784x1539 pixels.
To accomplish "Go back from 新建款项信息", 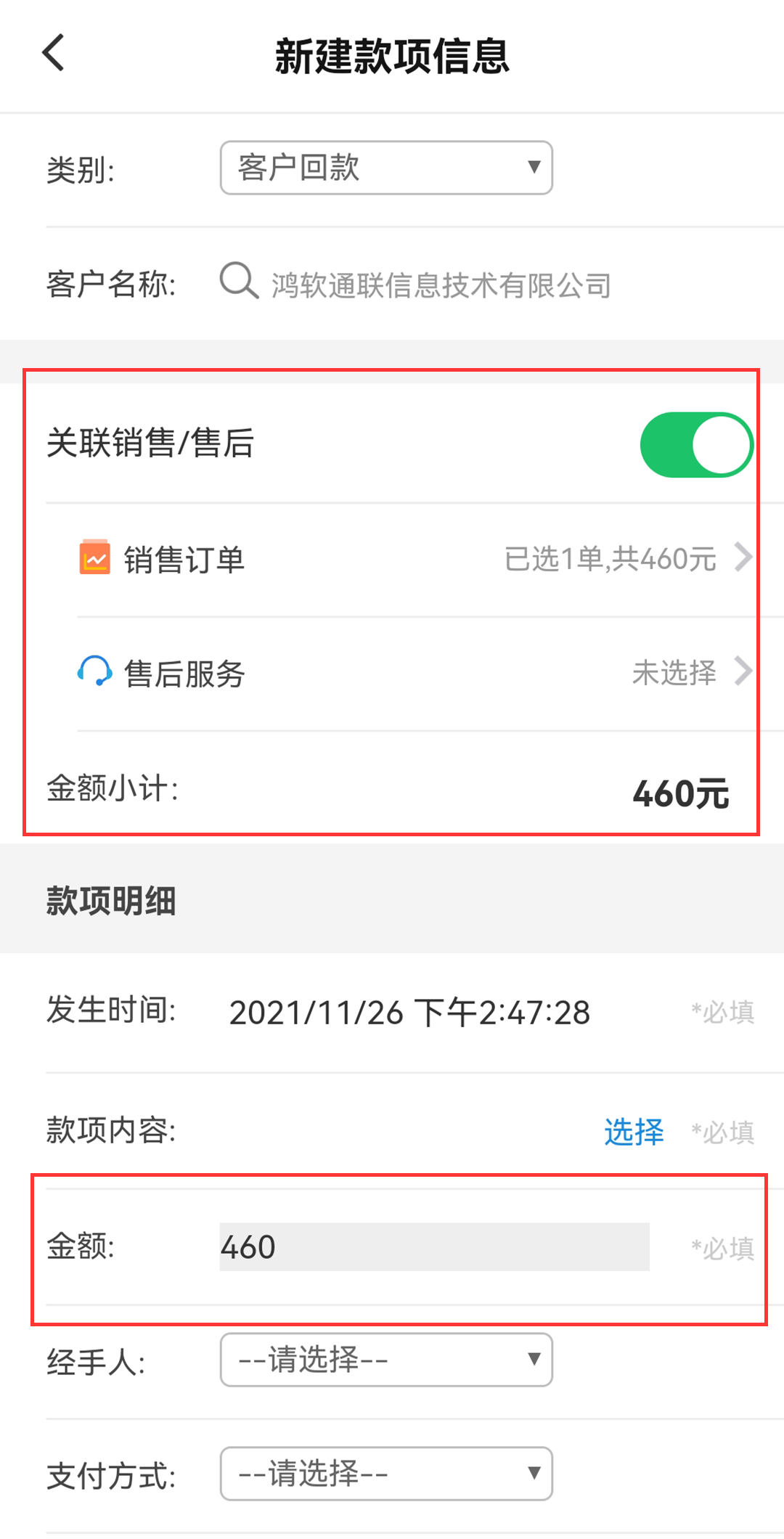I will (x=54, y=54).
